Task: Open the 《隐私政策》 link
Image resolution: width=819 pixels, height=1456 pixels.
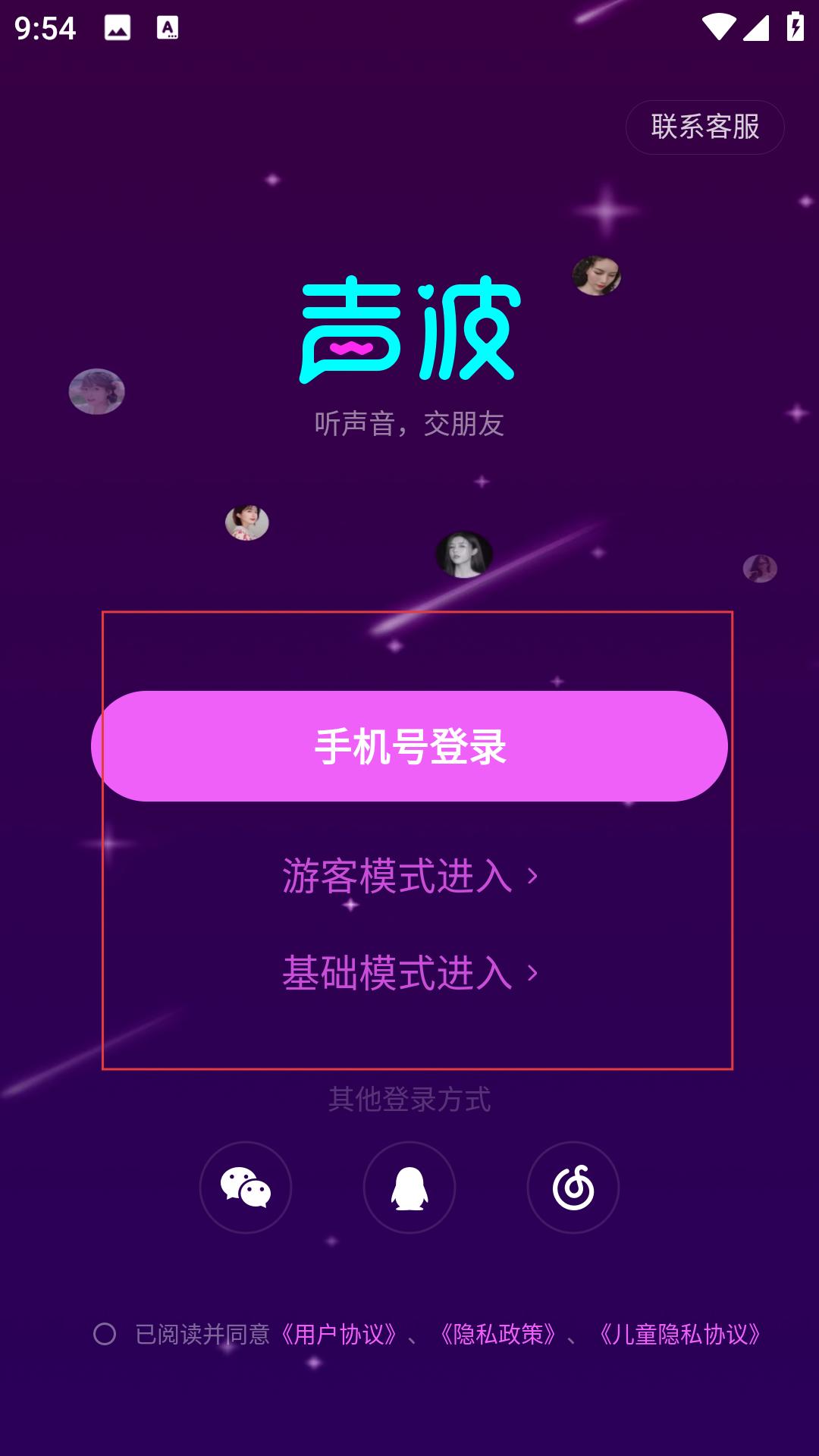Action: pos(498,1334)
